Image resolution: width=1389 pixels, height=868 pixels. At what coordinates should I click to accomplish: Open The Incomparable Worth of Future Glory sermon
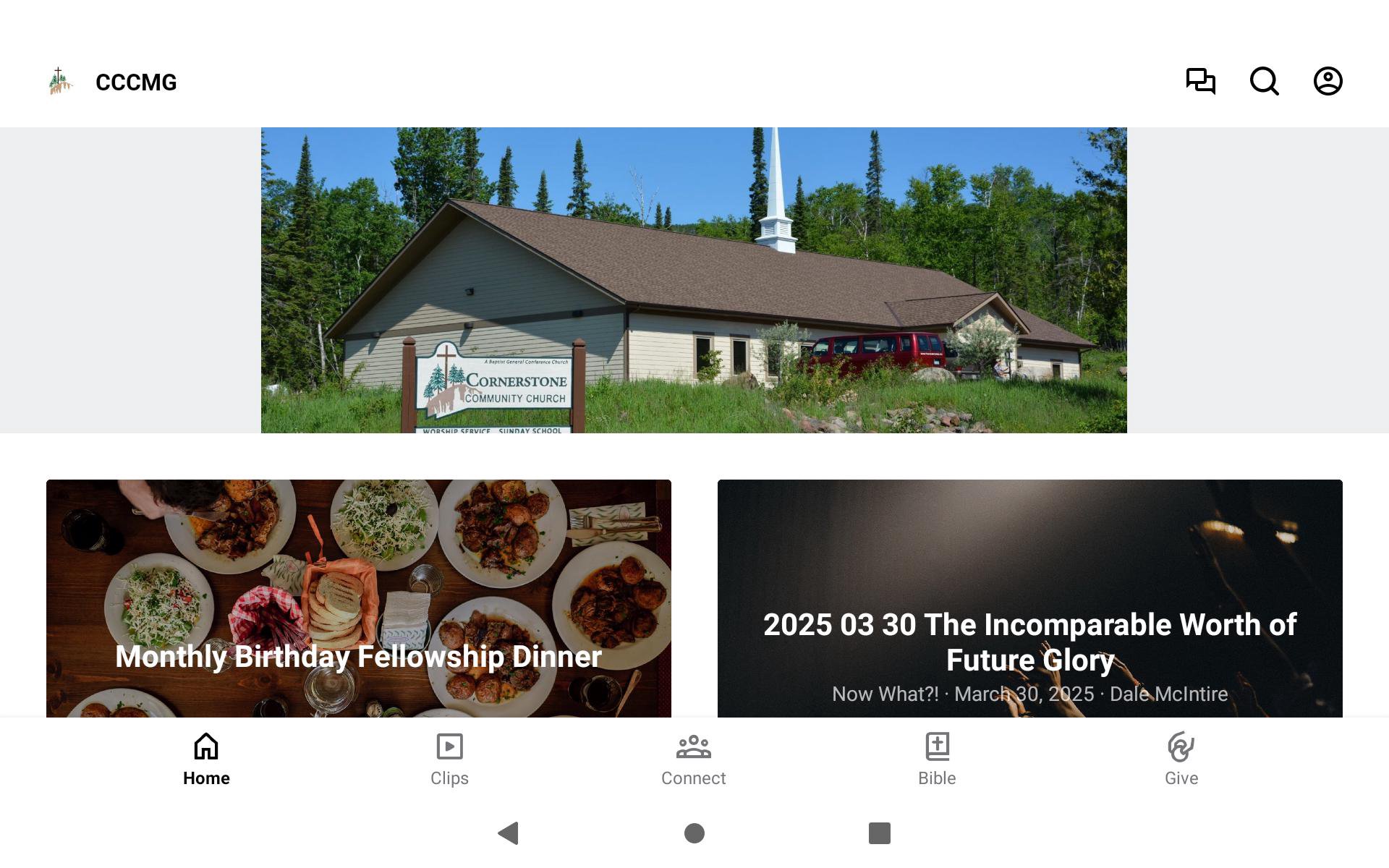[x=1029, y=598]
